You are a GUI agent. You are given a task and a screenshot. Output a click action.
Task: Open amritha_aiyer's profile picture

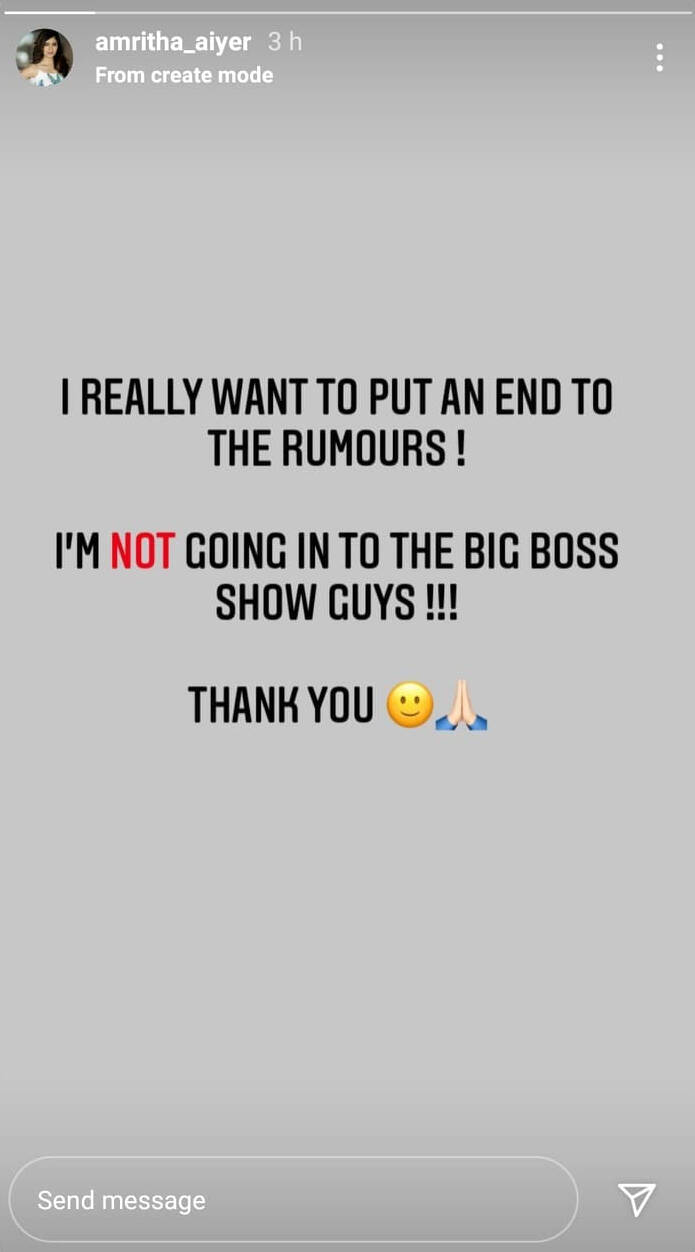[44, 57]
